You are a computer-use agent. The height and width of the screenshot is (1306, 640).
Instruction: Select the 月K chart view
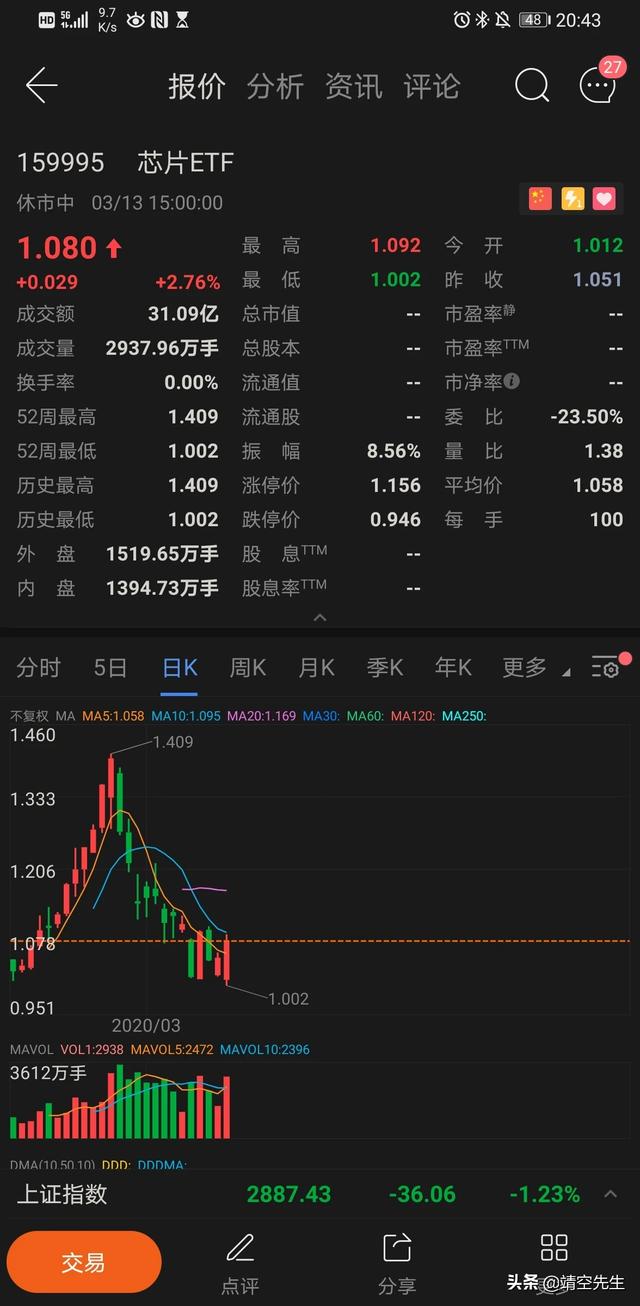coord(317,668)
